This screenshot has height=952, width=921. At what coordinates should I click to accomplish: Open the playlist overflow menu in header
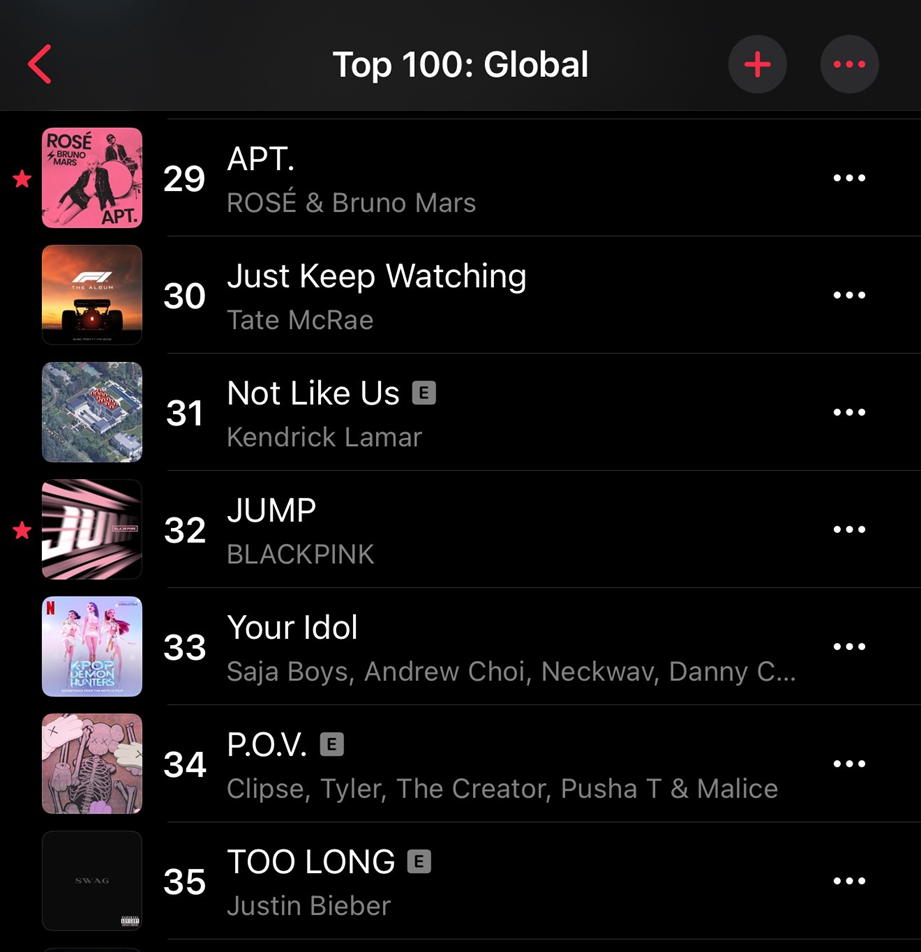849,65
